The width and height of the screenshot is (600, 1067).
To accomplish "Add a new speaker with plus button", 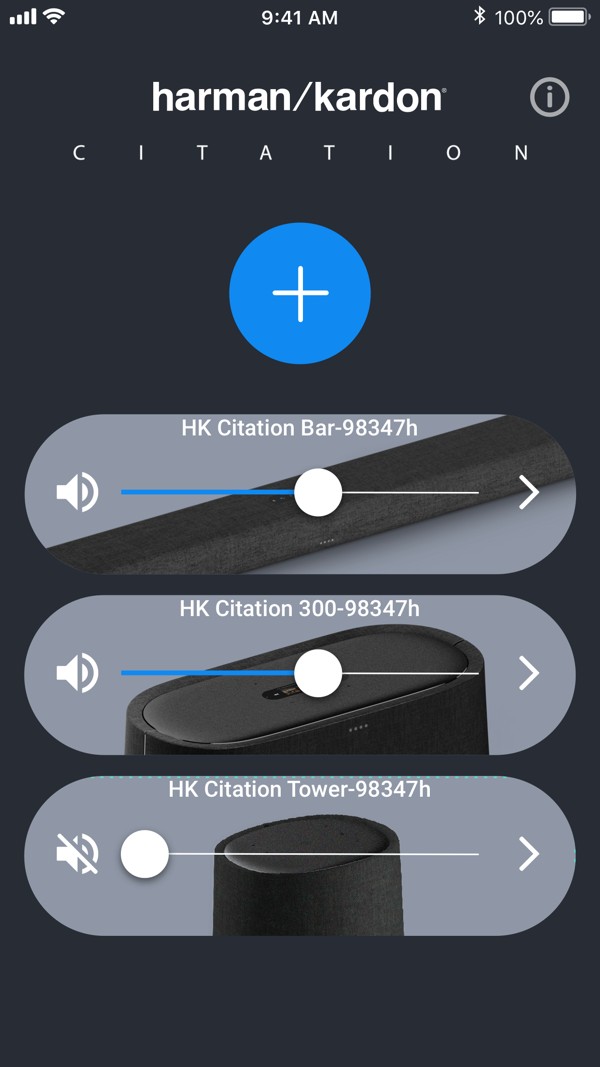I will (x=300, y=293).
